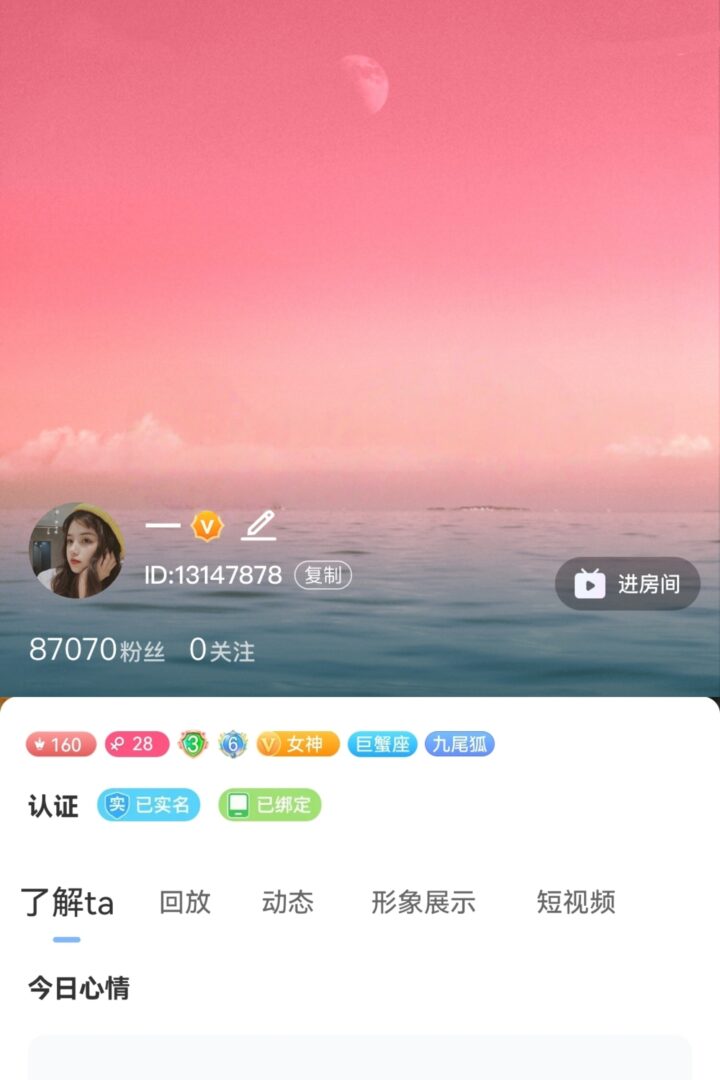Enter the live room via 进房间
The height and width of the screenshot is (1080, 720).
coord(628,584)
